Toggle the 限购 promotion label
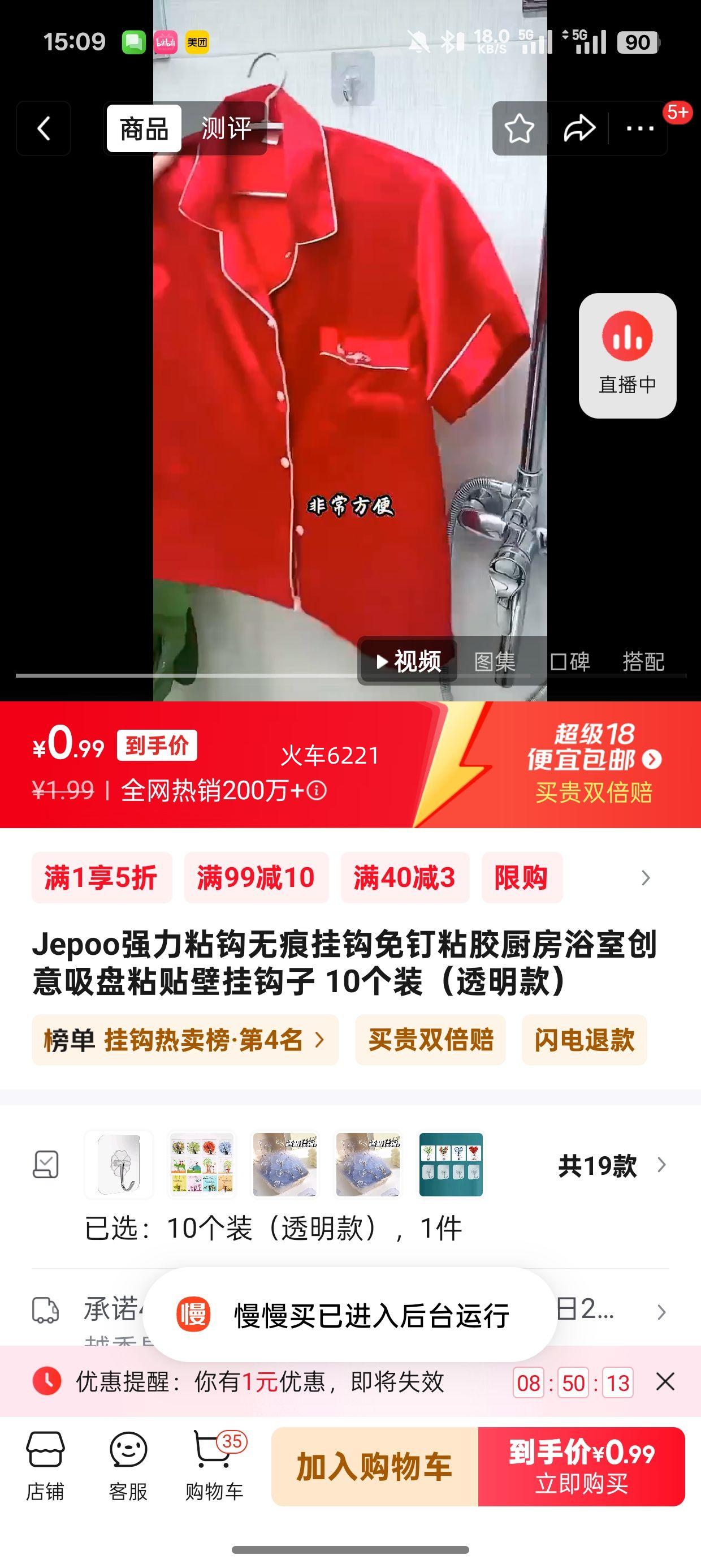Viewport: 701px width, 1568px height. tap(522, 877)
